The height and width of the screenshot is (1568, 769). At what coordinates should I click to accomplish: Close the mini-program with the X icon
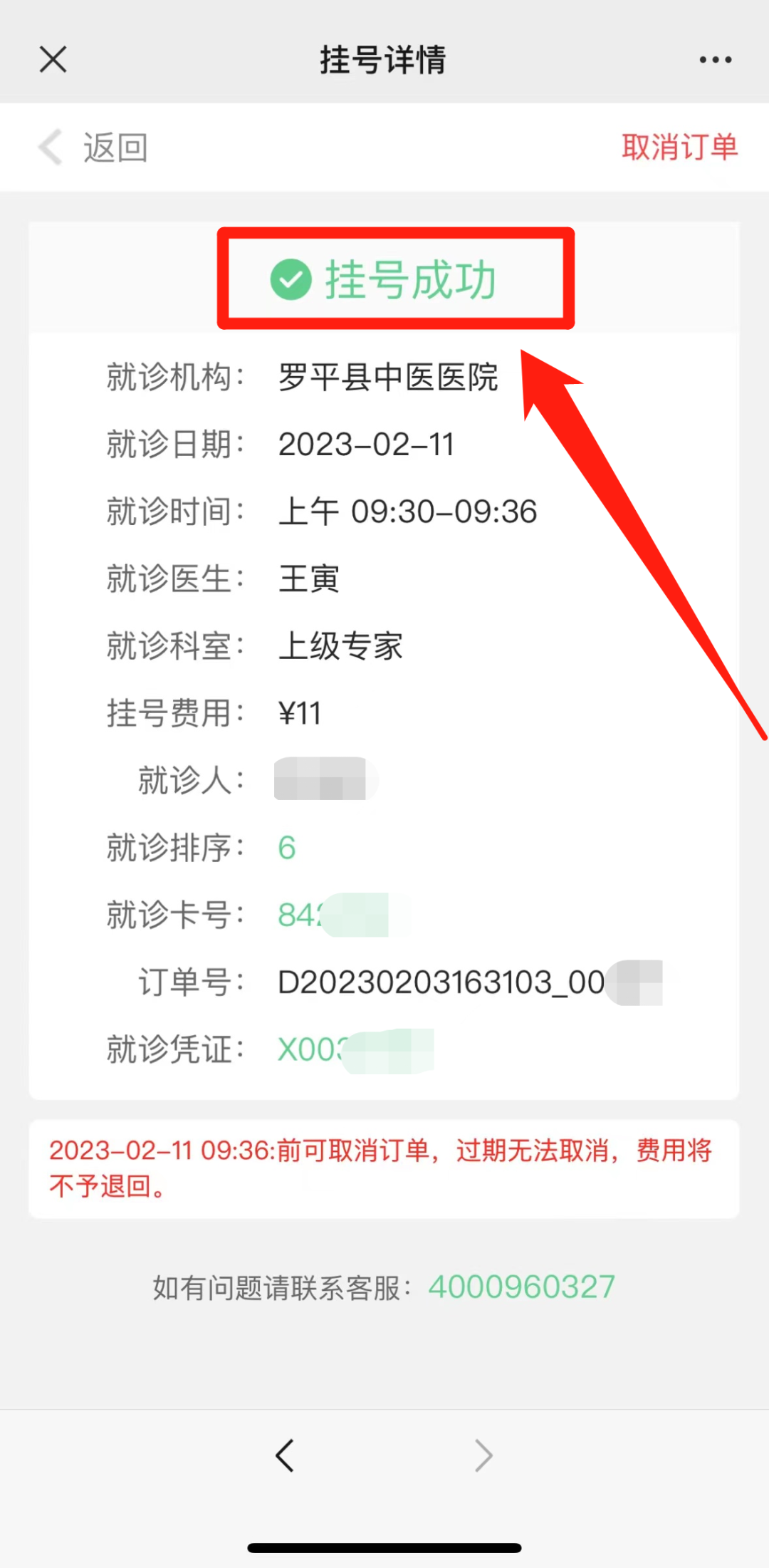[x=52, y=60]
